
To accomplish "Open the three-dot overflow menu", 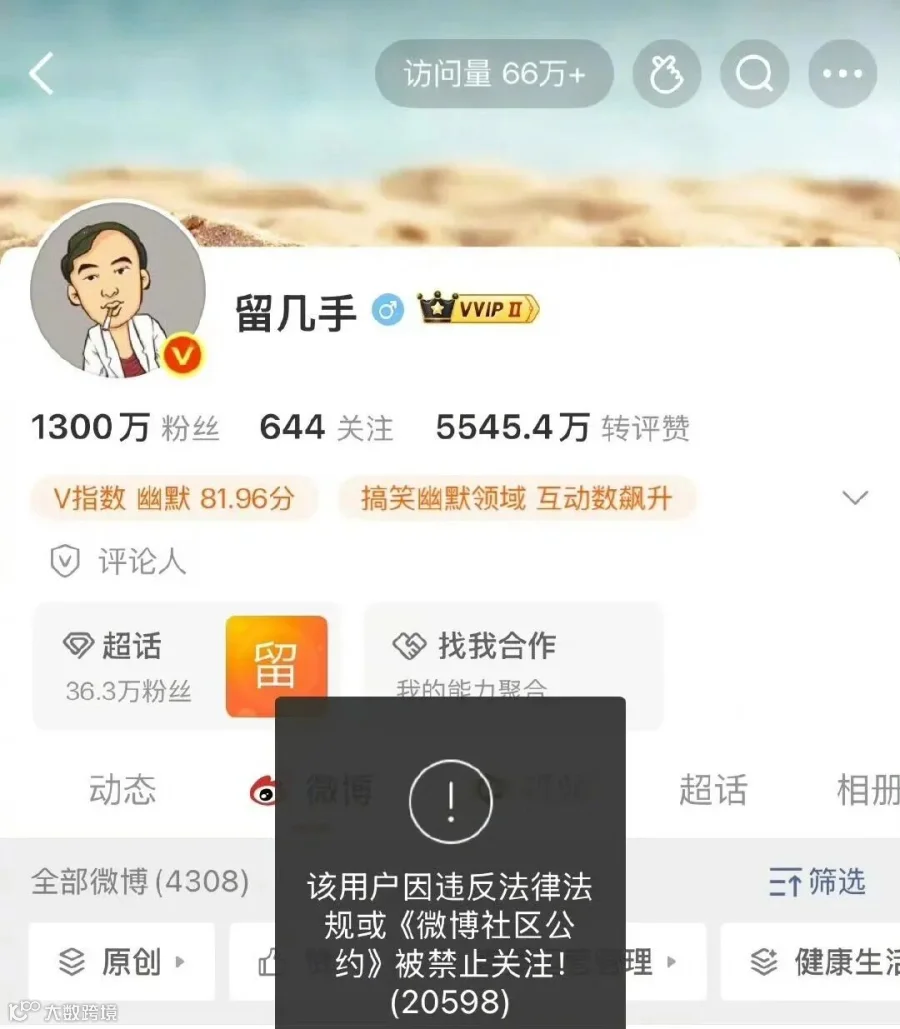I will point(842,74).
